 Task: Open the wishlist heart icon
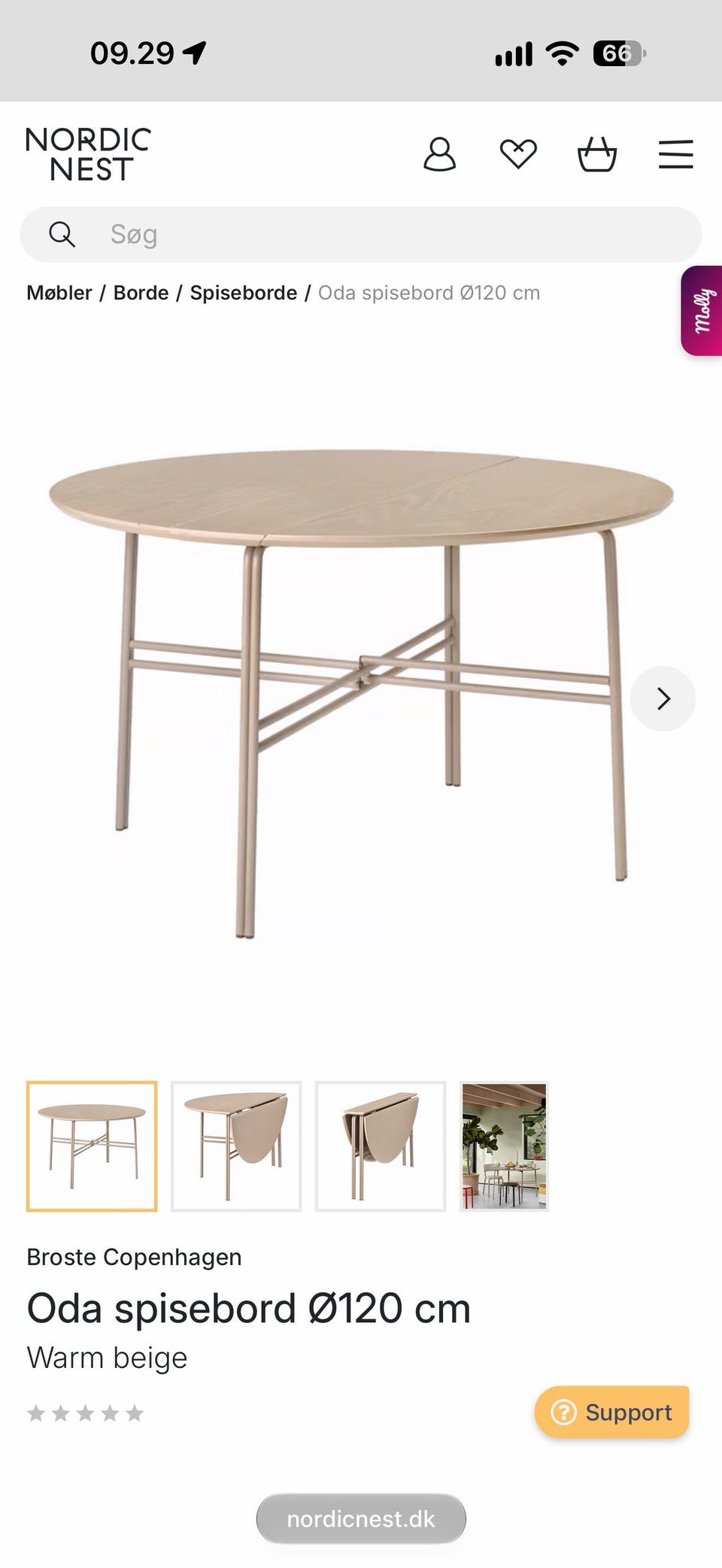click(x=518, y=155)
